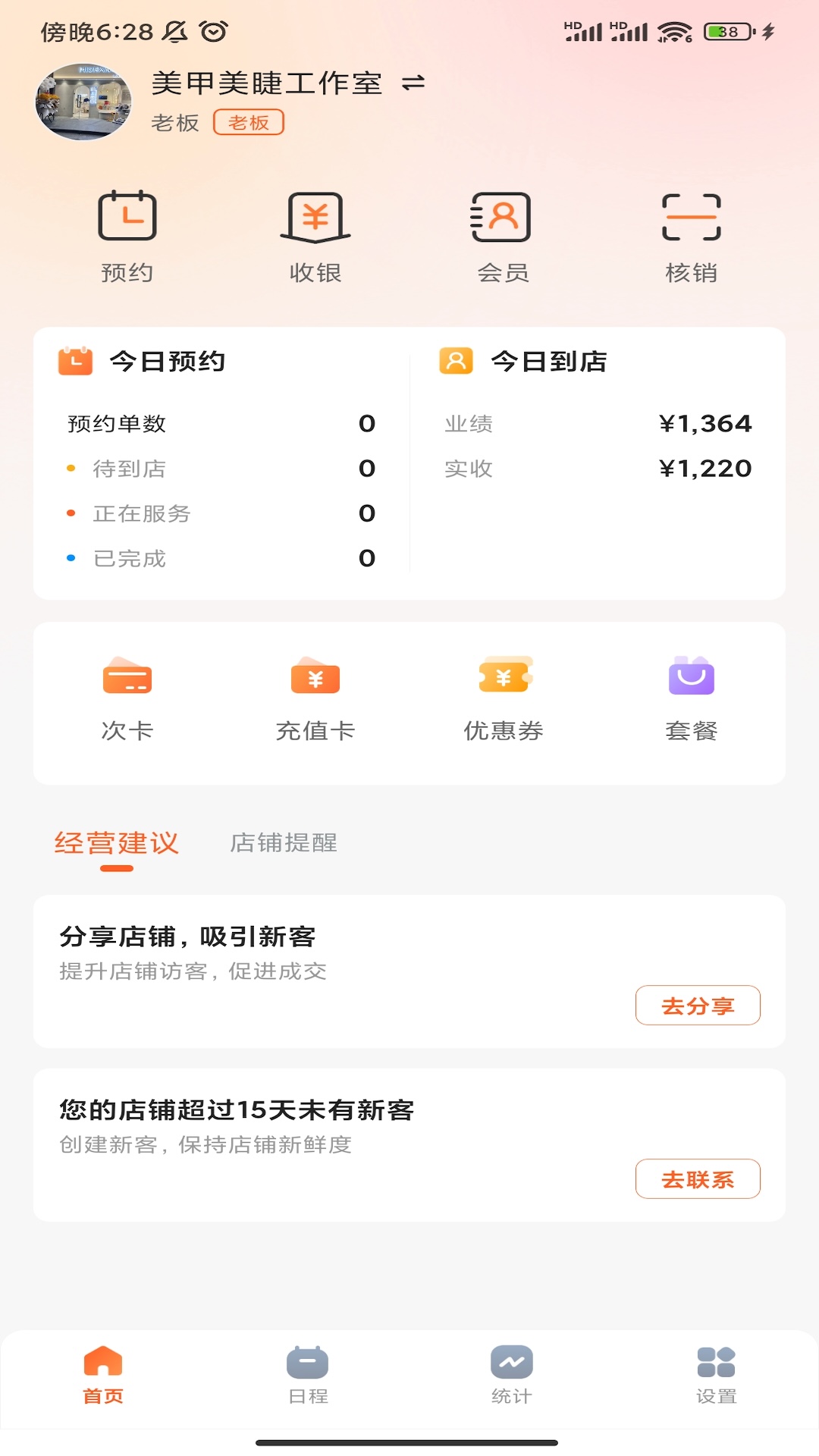This screenshot has width=819, height=1456.
Task: Tap the 套餐 package icon
Action: click(692, 677)
